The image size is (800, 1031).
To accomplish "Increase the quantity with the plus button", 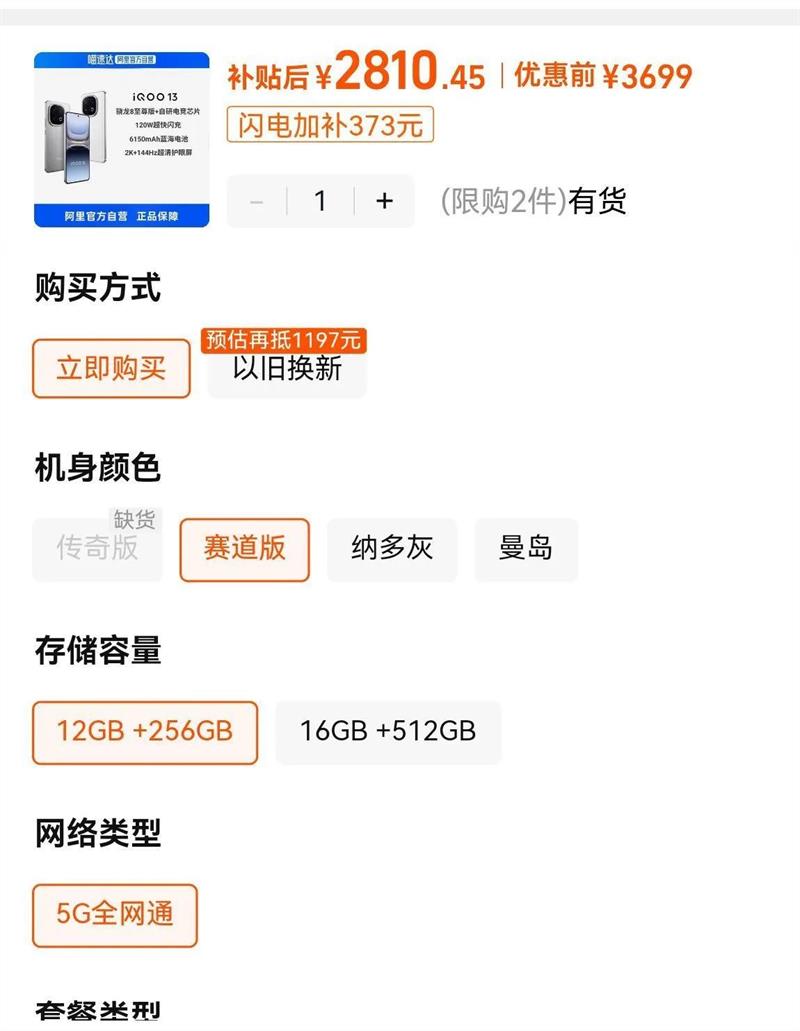I will pyautogui.click(x=385, y=201).
